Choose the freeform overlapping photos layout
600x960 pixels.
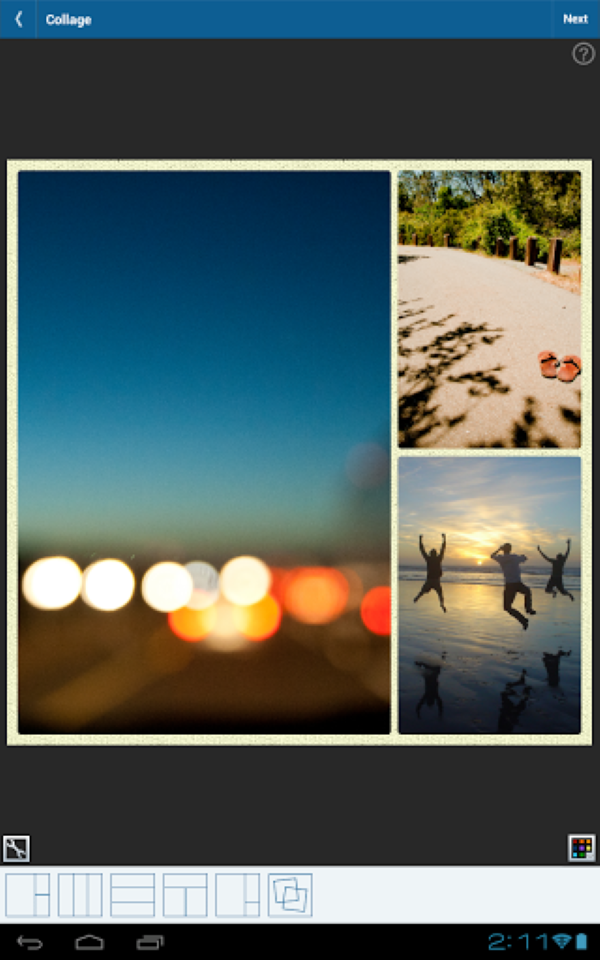290,895
